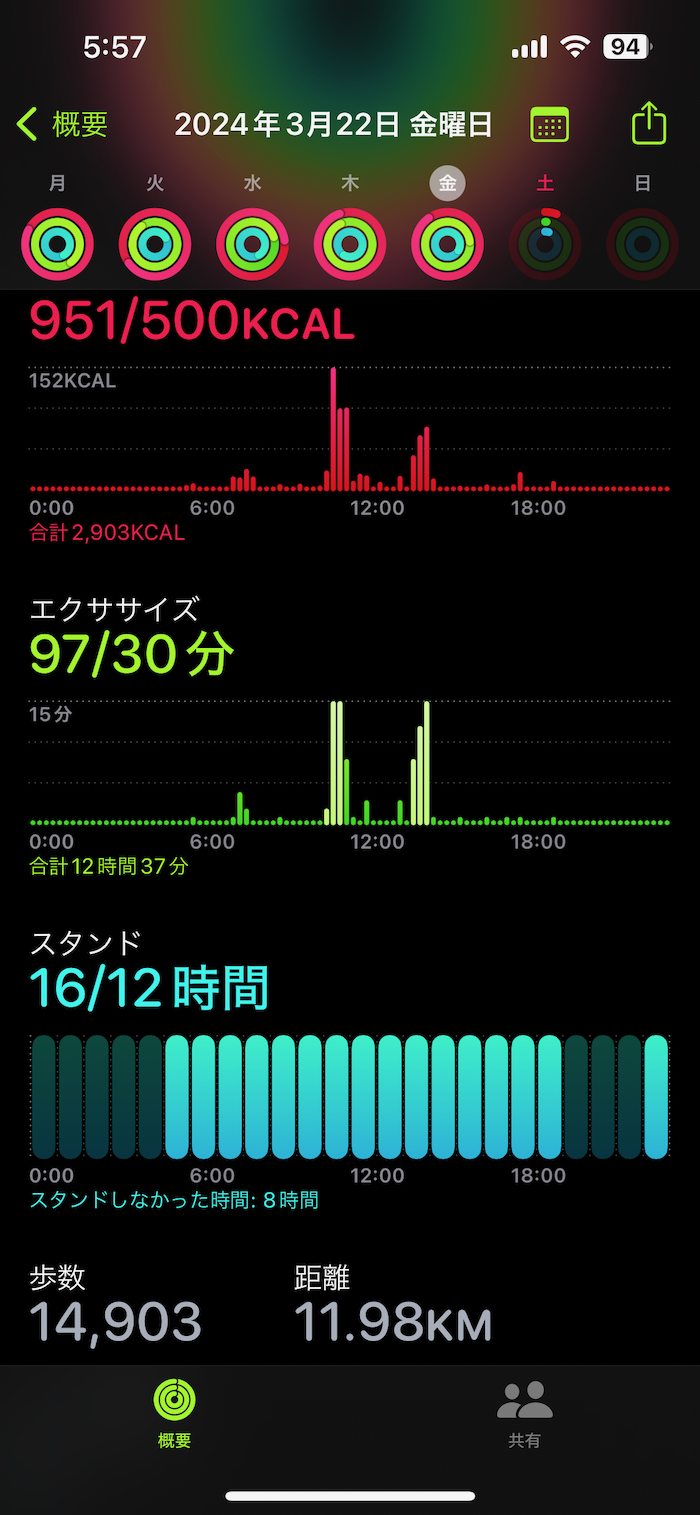Select Monday (月) activity rings
Viewport: 700px width, 1515px height.
point(57,244)
